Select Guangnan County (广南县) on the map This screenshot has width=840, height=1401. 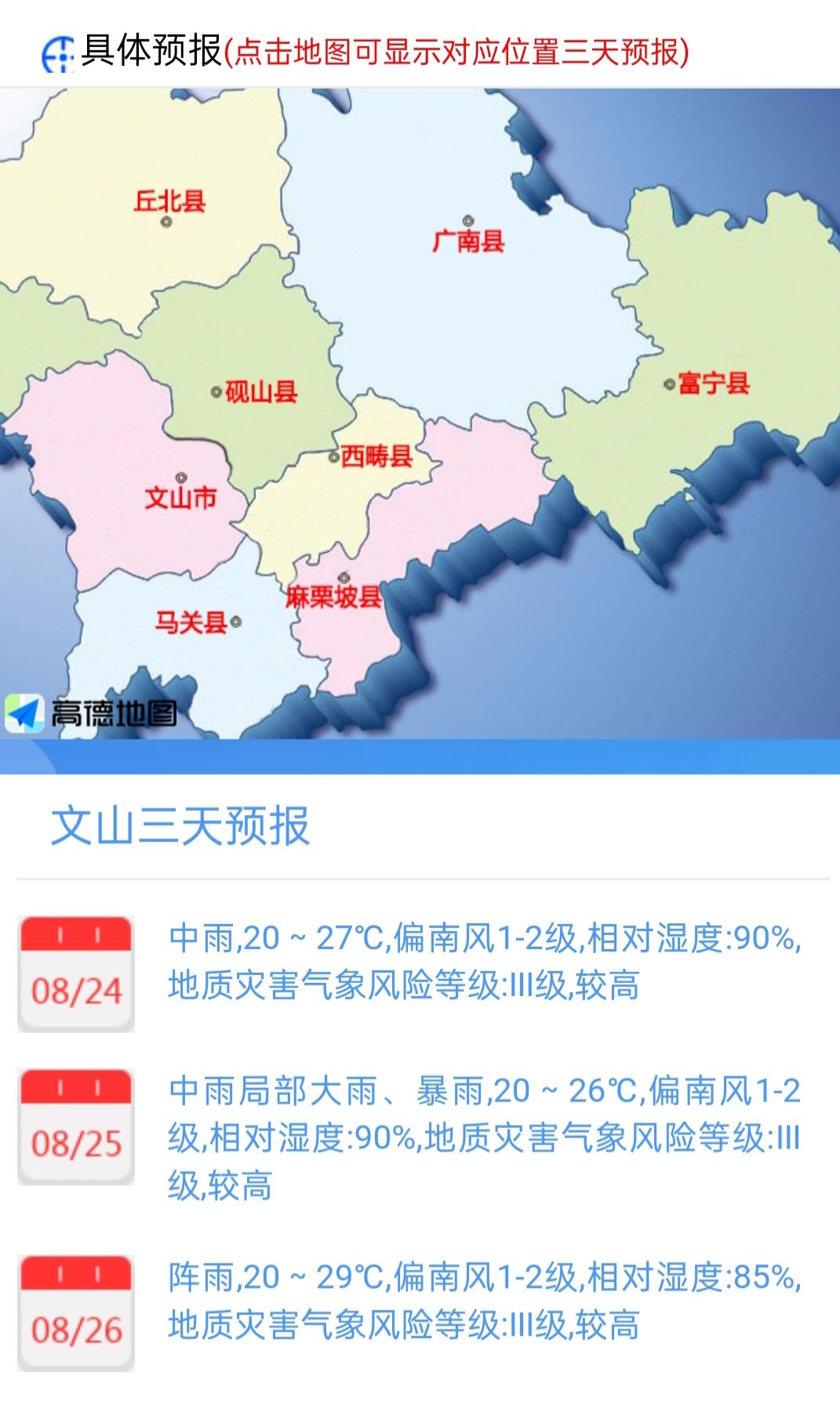pos(468,240)
